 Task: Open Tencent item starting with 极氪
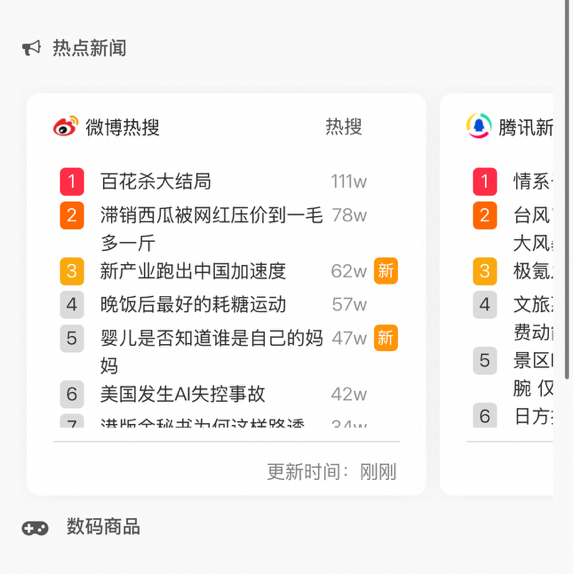tap(533, 271)
